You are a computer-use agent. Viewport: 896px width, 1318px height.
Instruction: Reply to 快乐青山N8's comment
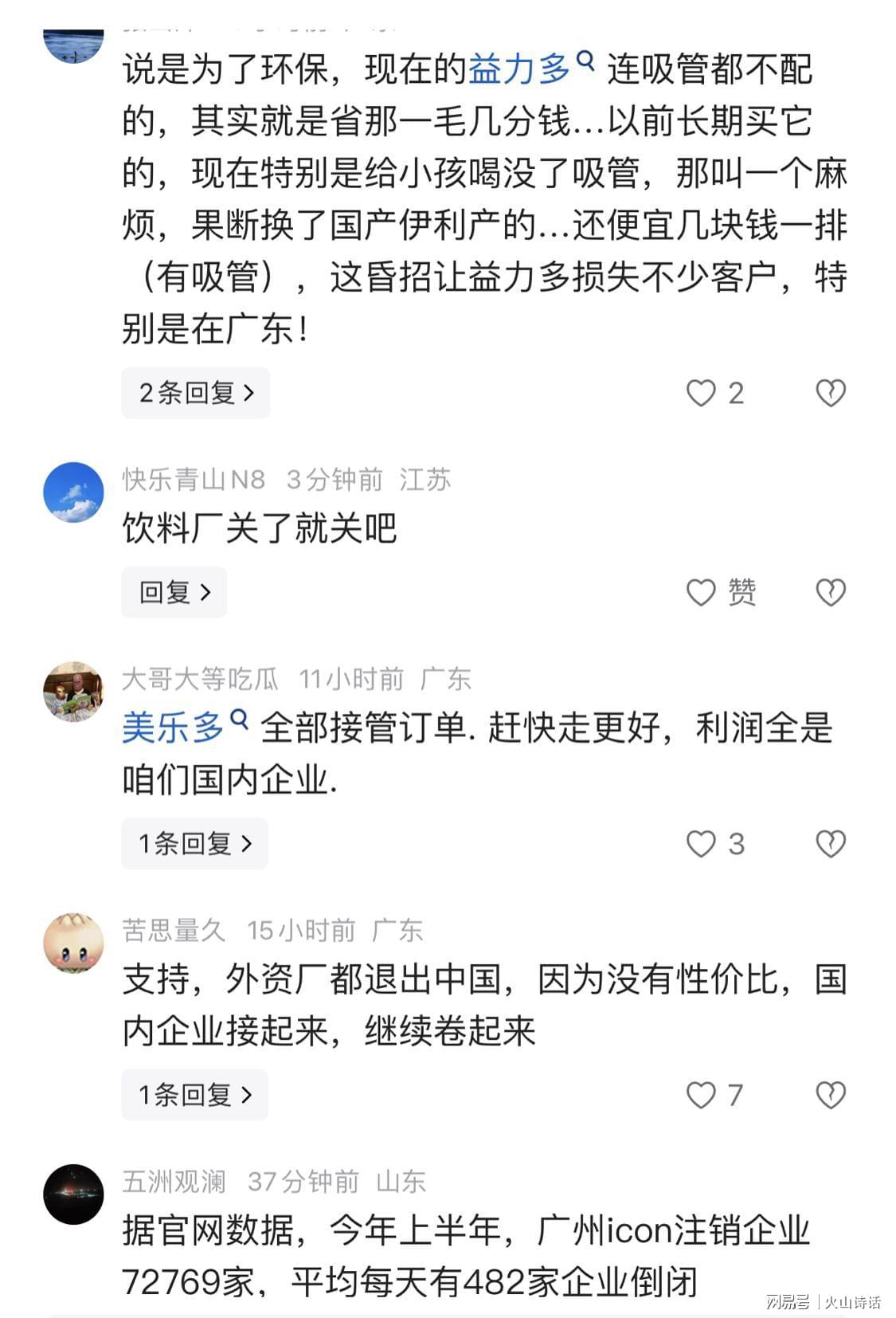click(x=174, y=592)
